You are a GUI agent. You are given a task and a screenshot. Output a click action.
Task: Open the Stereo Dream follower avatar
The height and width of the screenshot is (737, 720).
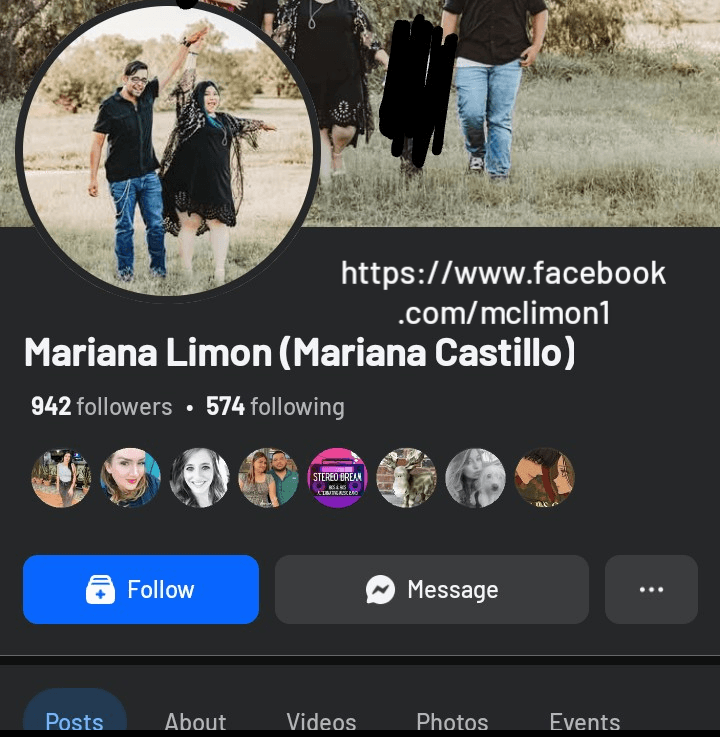coord(337,477)
